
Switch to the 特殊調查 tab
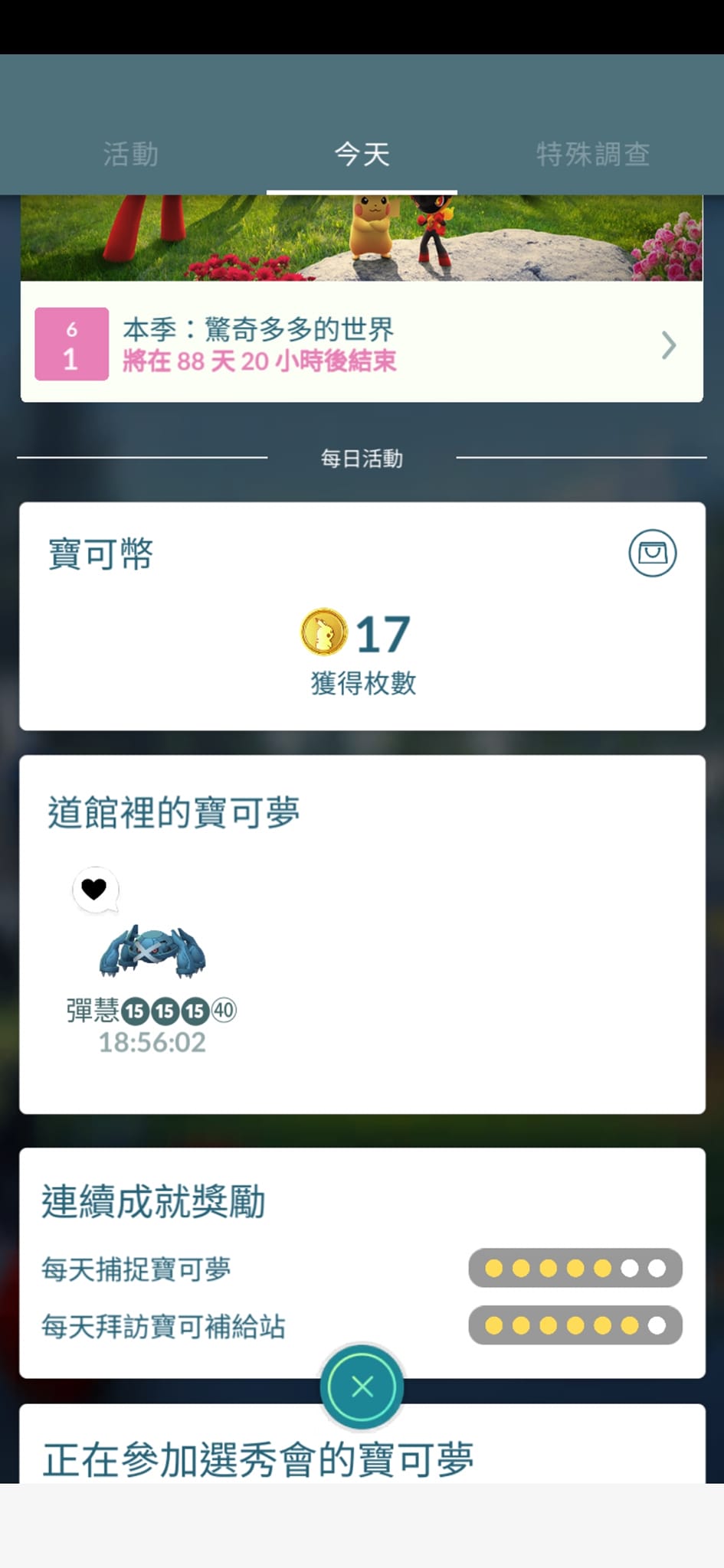(593, 154)
